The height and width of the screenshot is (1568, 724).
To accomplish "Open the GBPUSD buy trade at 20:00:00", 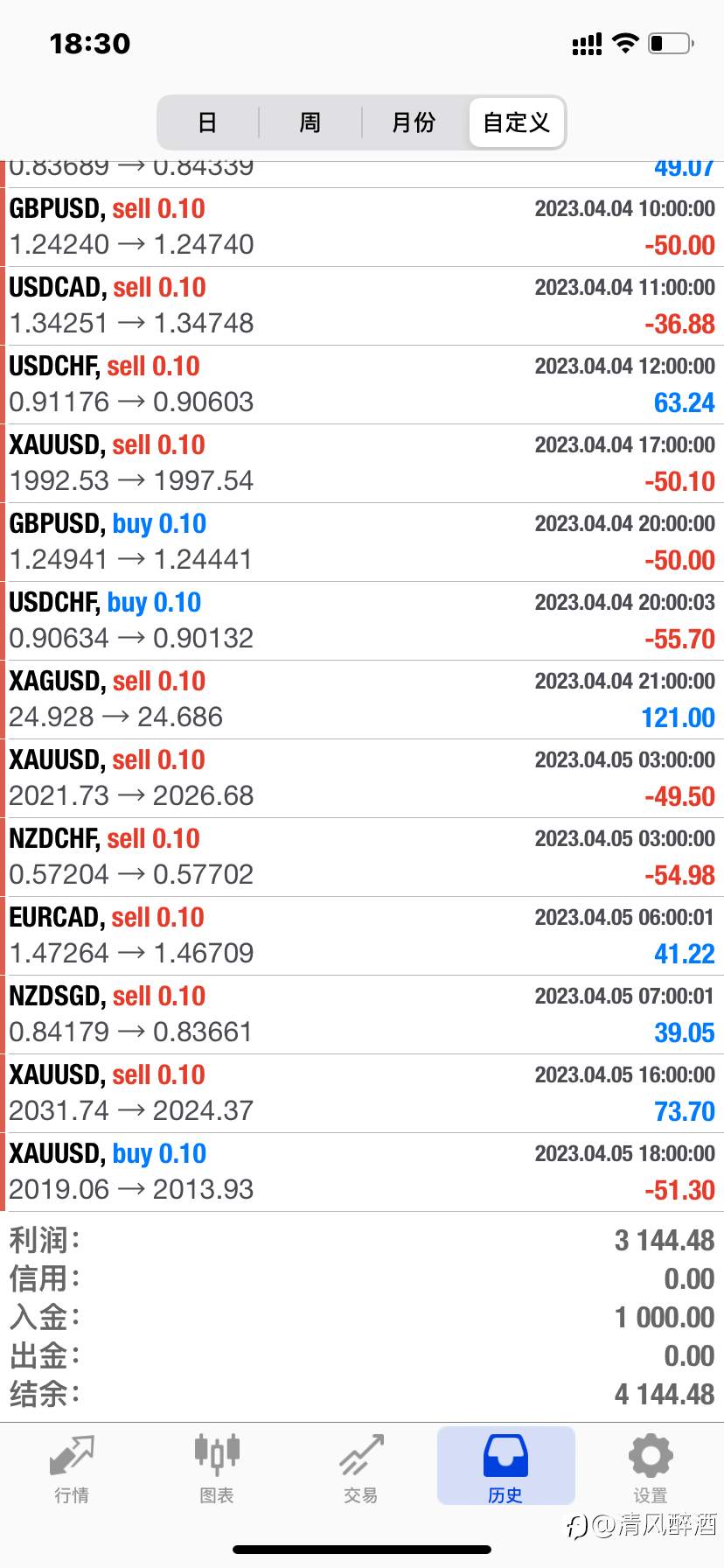I will (x=362, y=542).
